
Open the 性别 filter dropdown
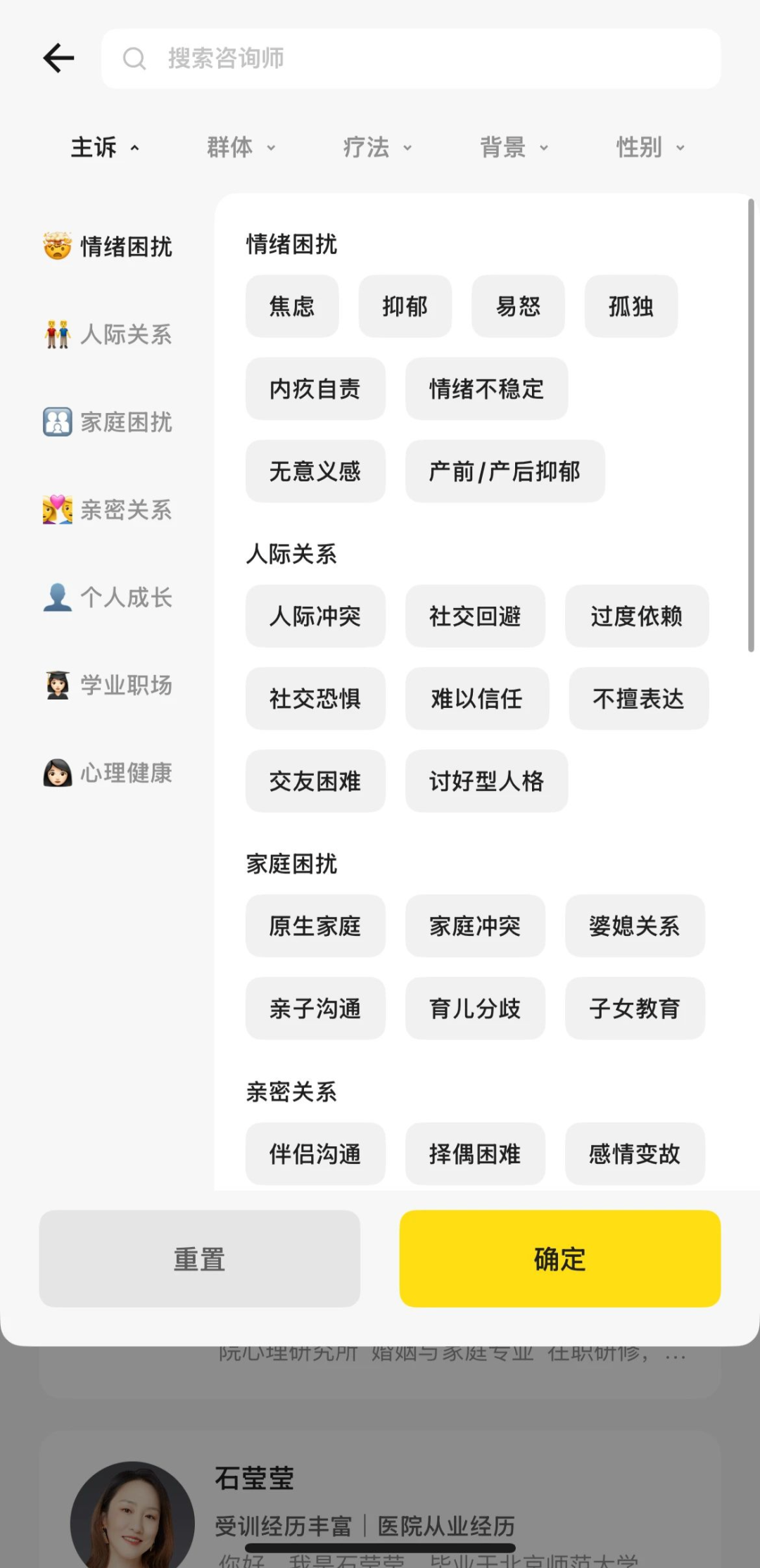651,148
